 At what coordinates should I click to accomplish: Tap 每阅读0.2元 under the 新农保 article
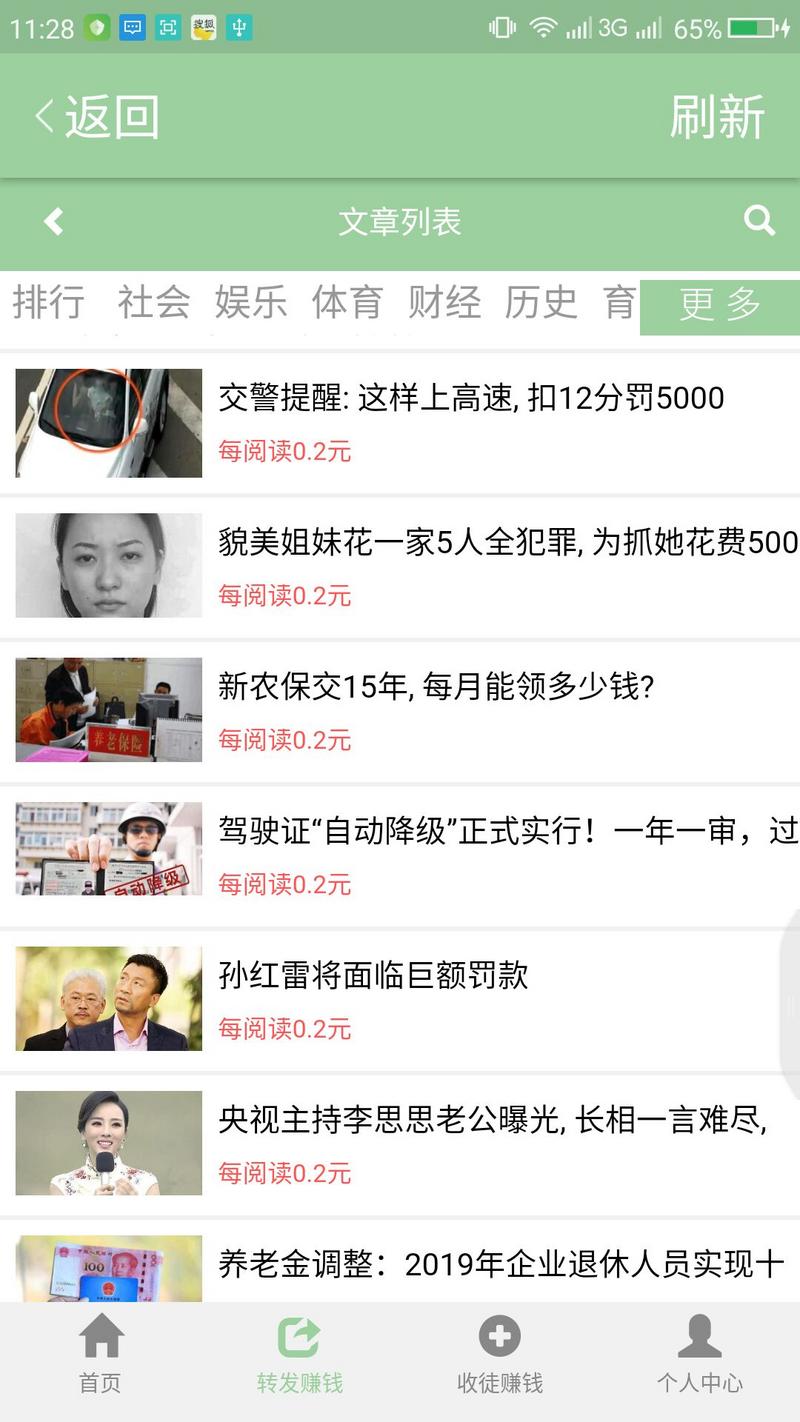pos(284,741)
